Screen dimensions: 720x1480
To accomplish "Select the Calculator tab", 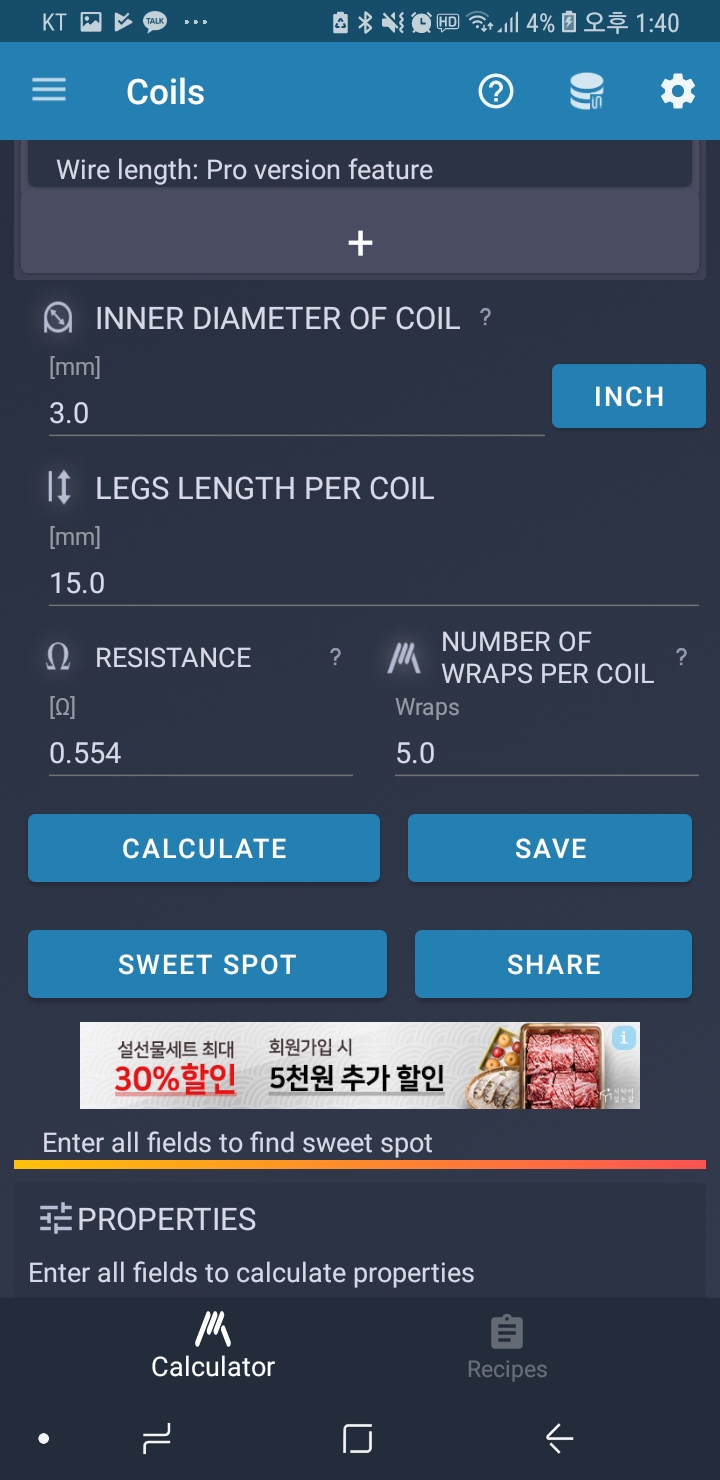I will pyautogui.click(x=213, y=1346).
